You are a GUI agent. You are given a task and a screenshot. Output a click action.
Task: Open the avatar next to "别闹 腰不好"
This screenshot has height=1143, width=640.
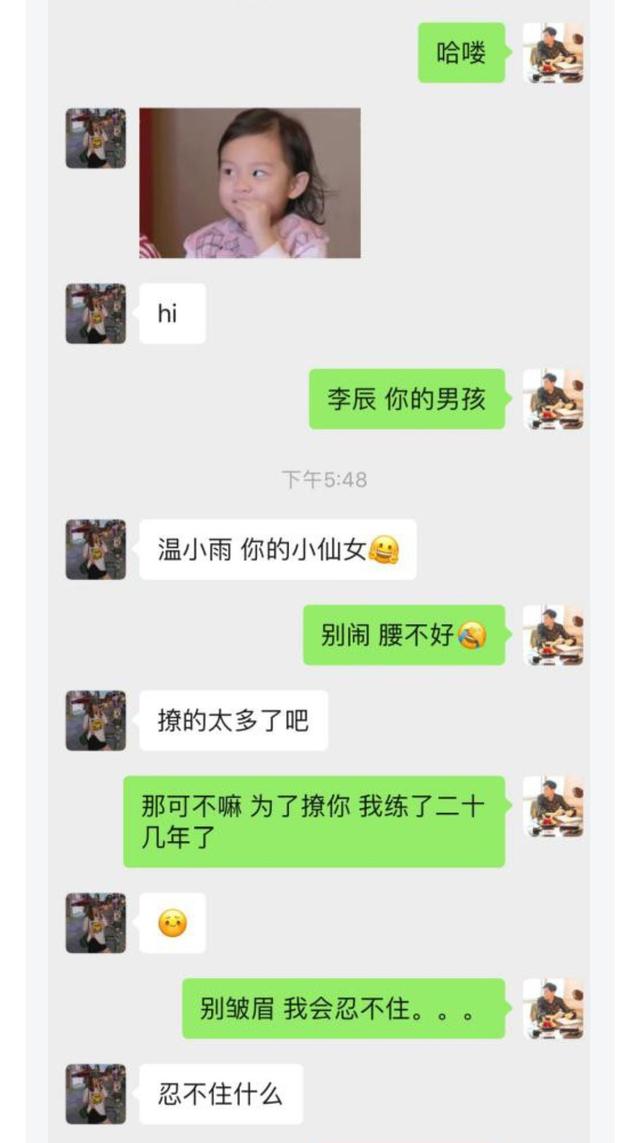point(553,635)
